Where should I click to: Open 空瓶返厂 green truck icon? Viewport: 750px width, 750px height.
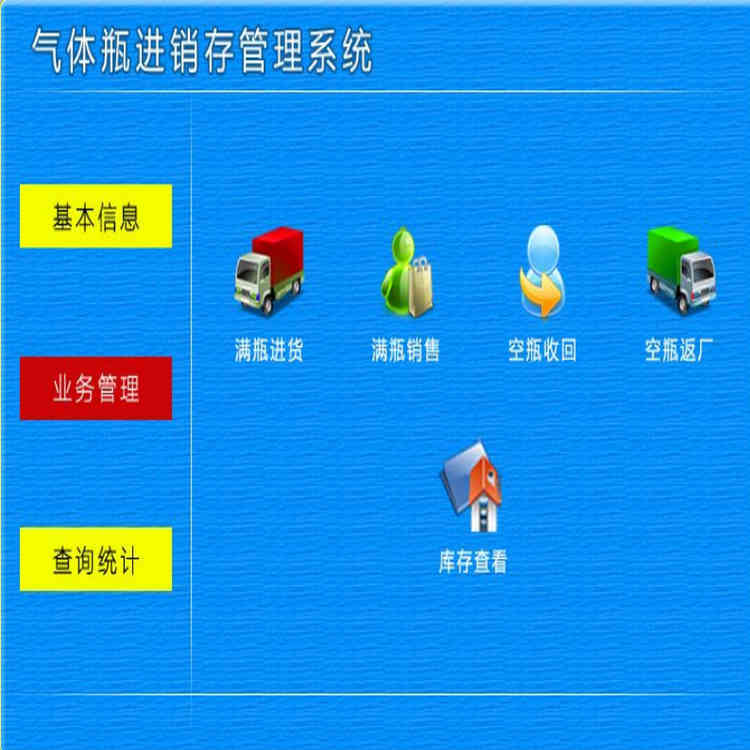[x=680, y=270]
